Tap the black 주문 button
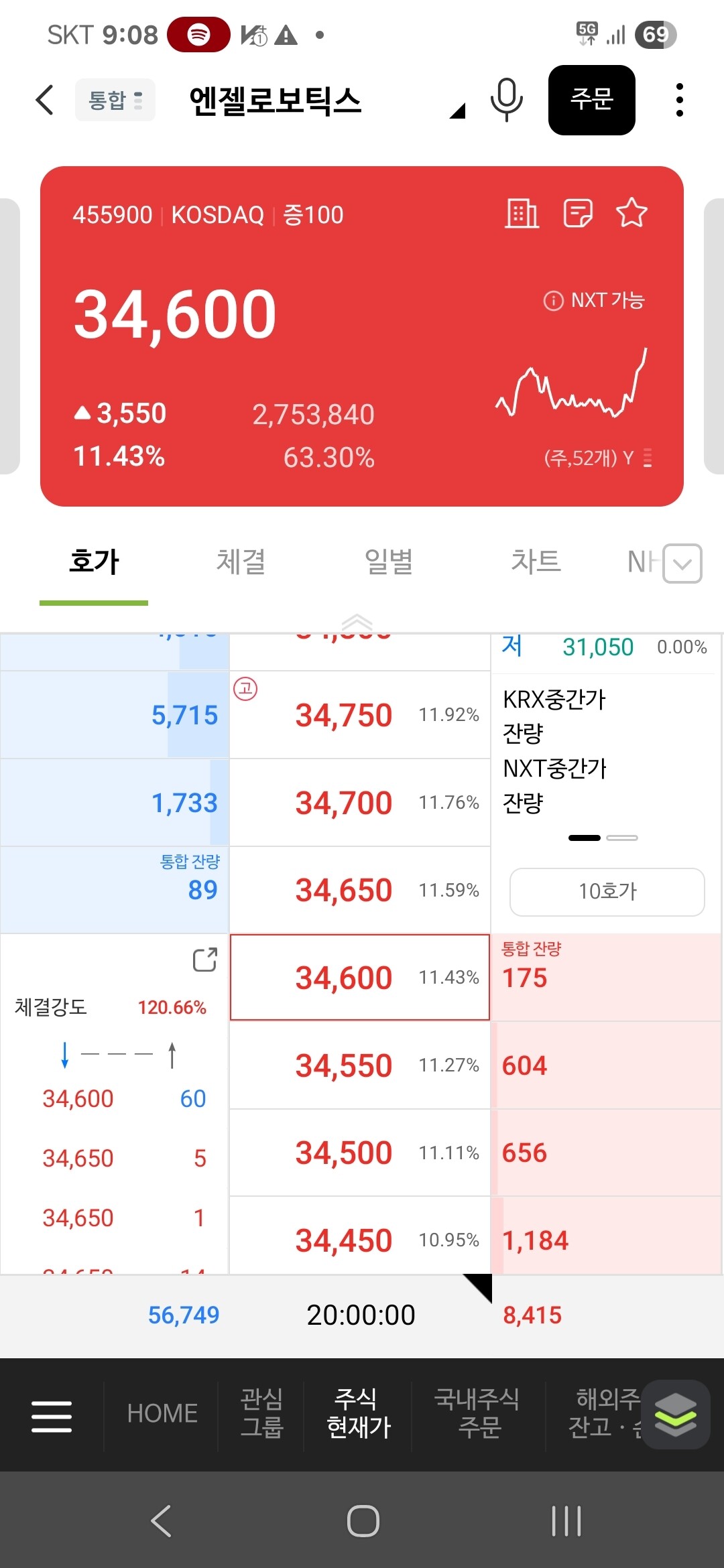 [x=591, y=100]
